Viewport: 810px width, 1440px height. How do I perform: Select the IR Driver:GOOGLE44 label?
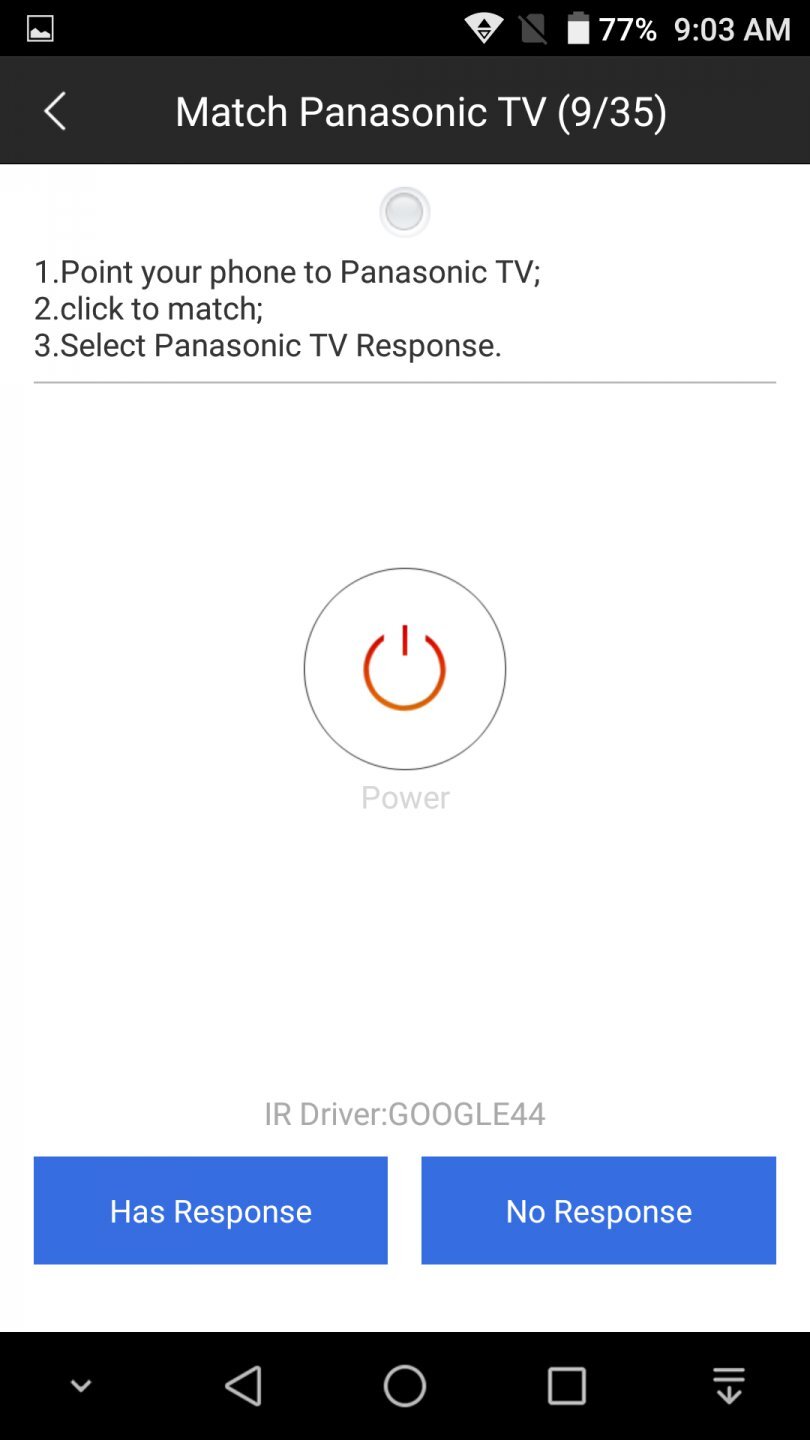pos(404,1113)
